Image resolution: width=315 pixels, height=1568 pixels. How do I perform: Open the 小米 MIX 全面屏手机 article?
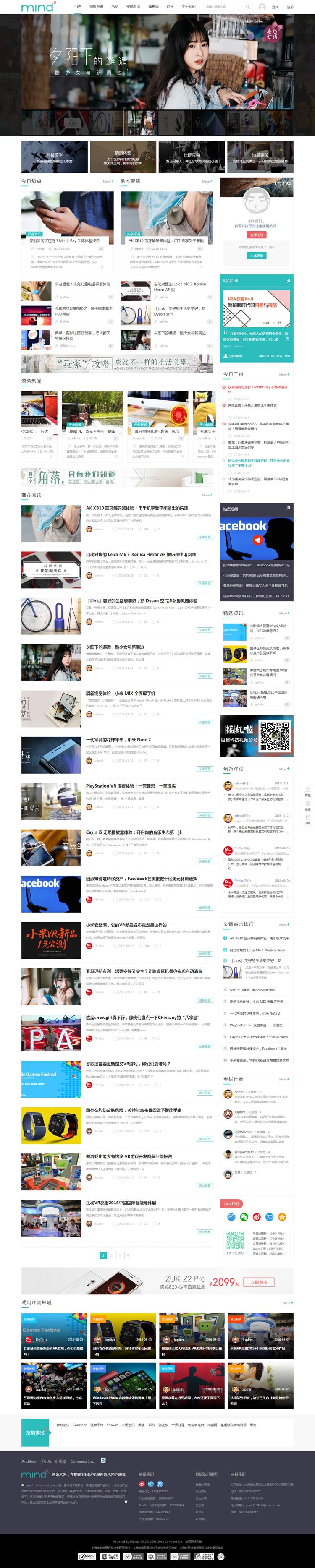pos(121,693)
